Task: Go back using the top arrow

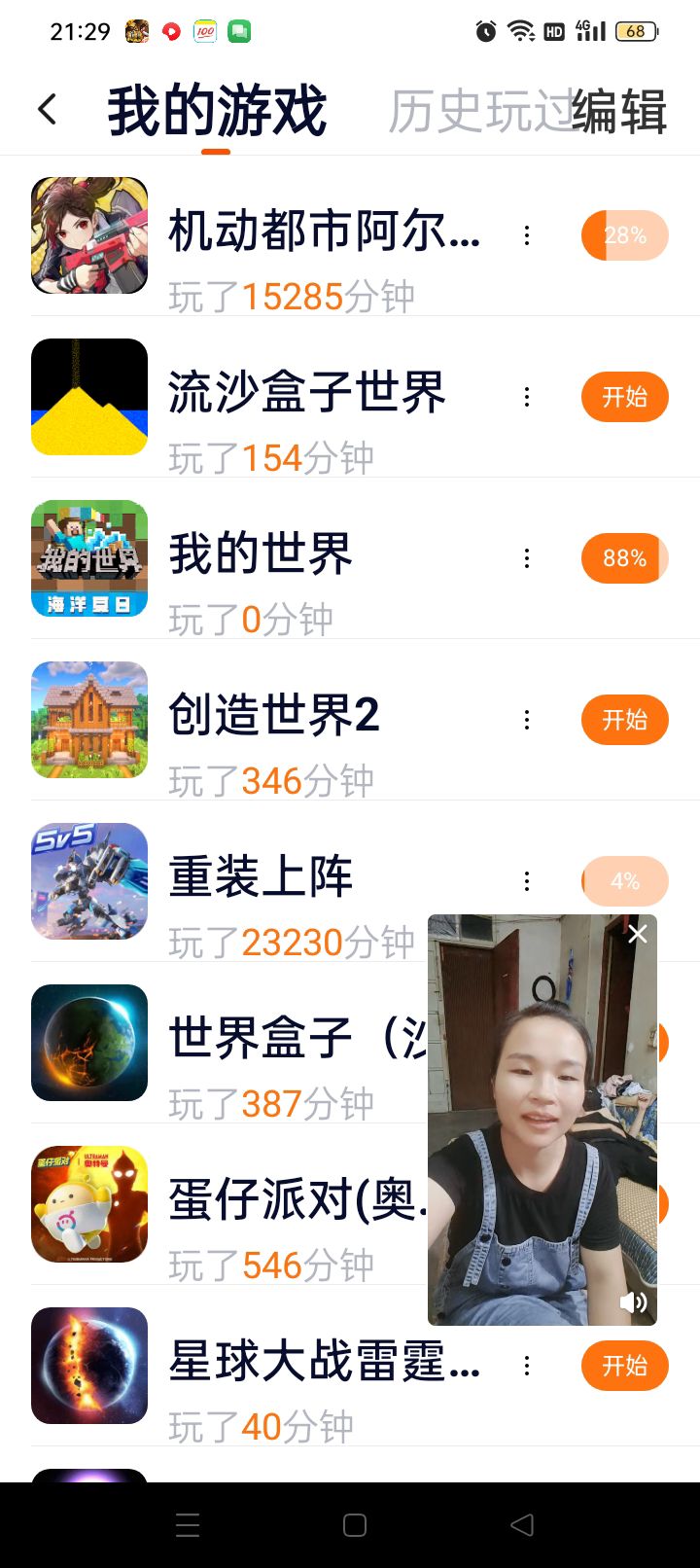Action: 47,110
